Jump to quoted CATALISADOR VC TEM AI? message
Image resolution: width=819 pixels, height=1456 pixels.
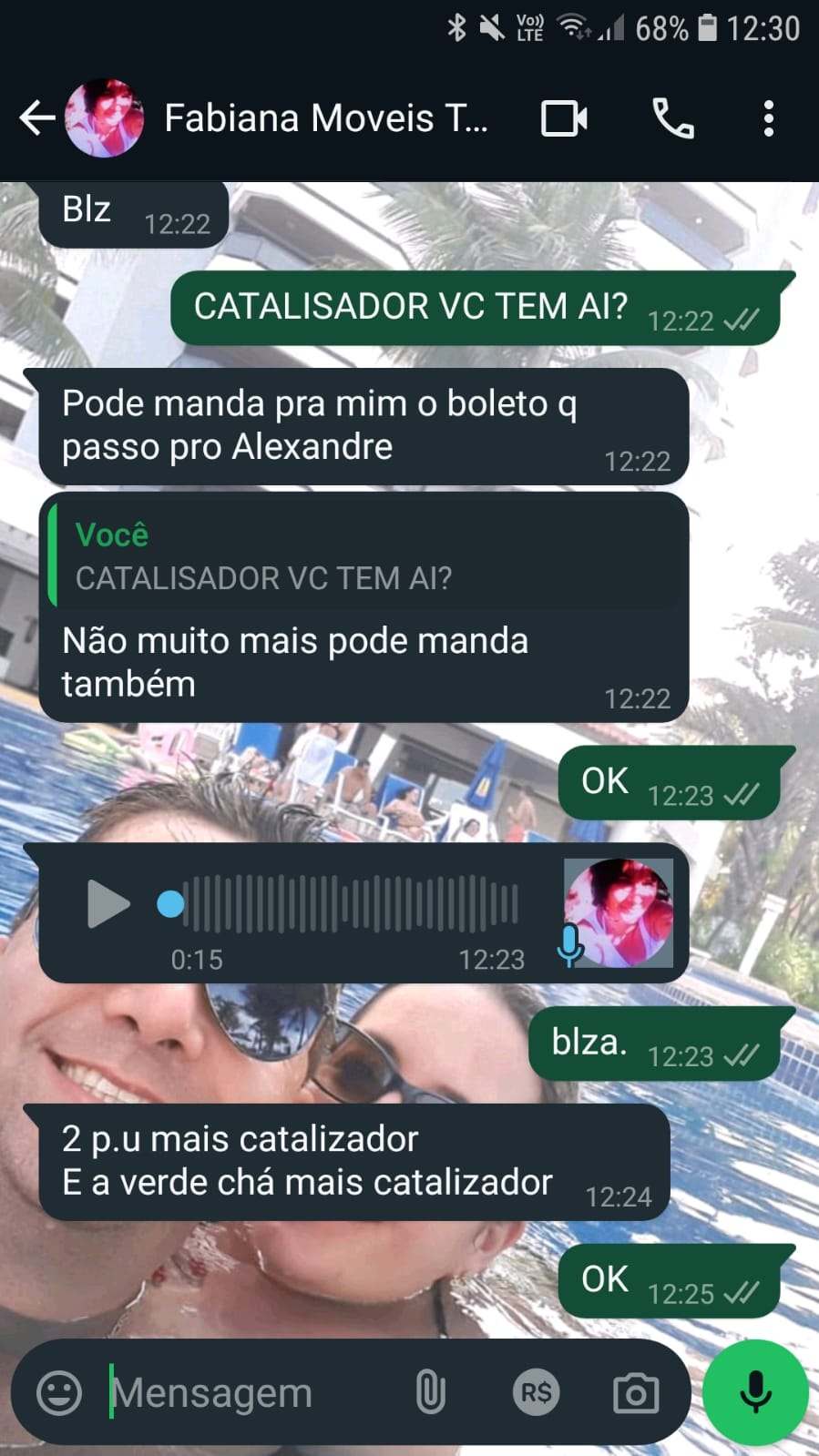click(364, 557)
